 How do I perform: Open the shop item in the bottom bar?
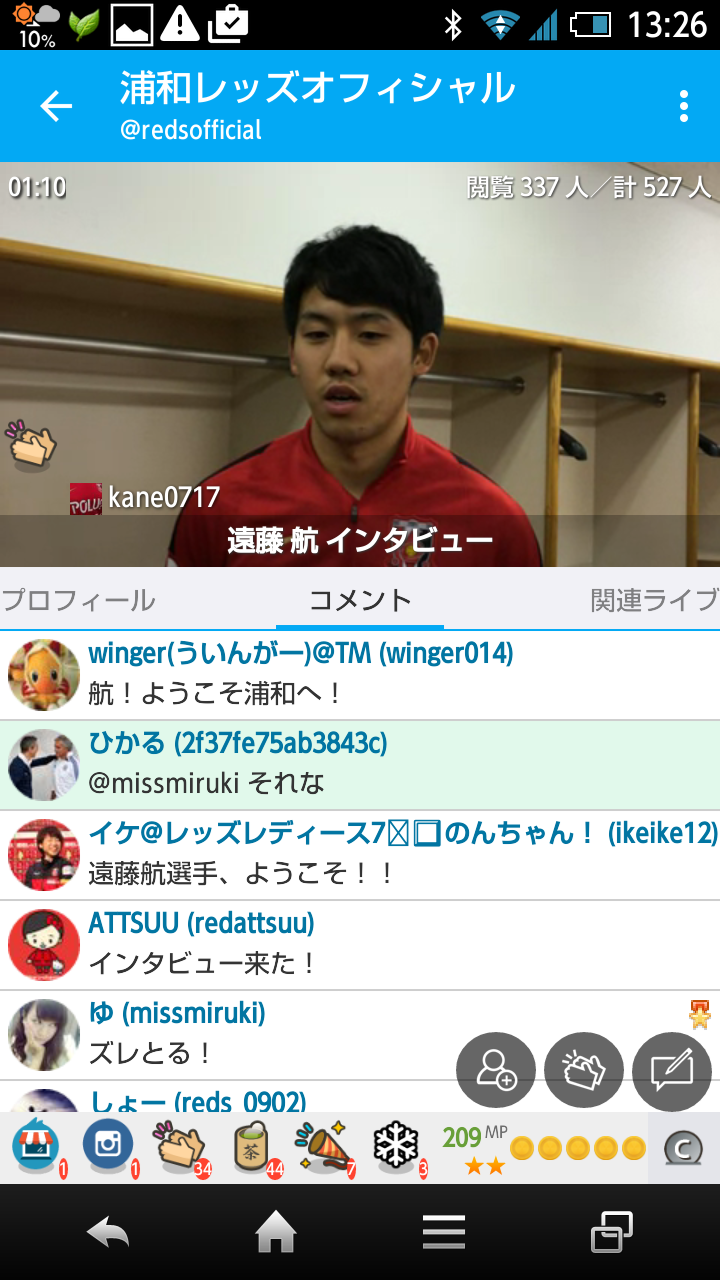click(x=36, y=1146)
